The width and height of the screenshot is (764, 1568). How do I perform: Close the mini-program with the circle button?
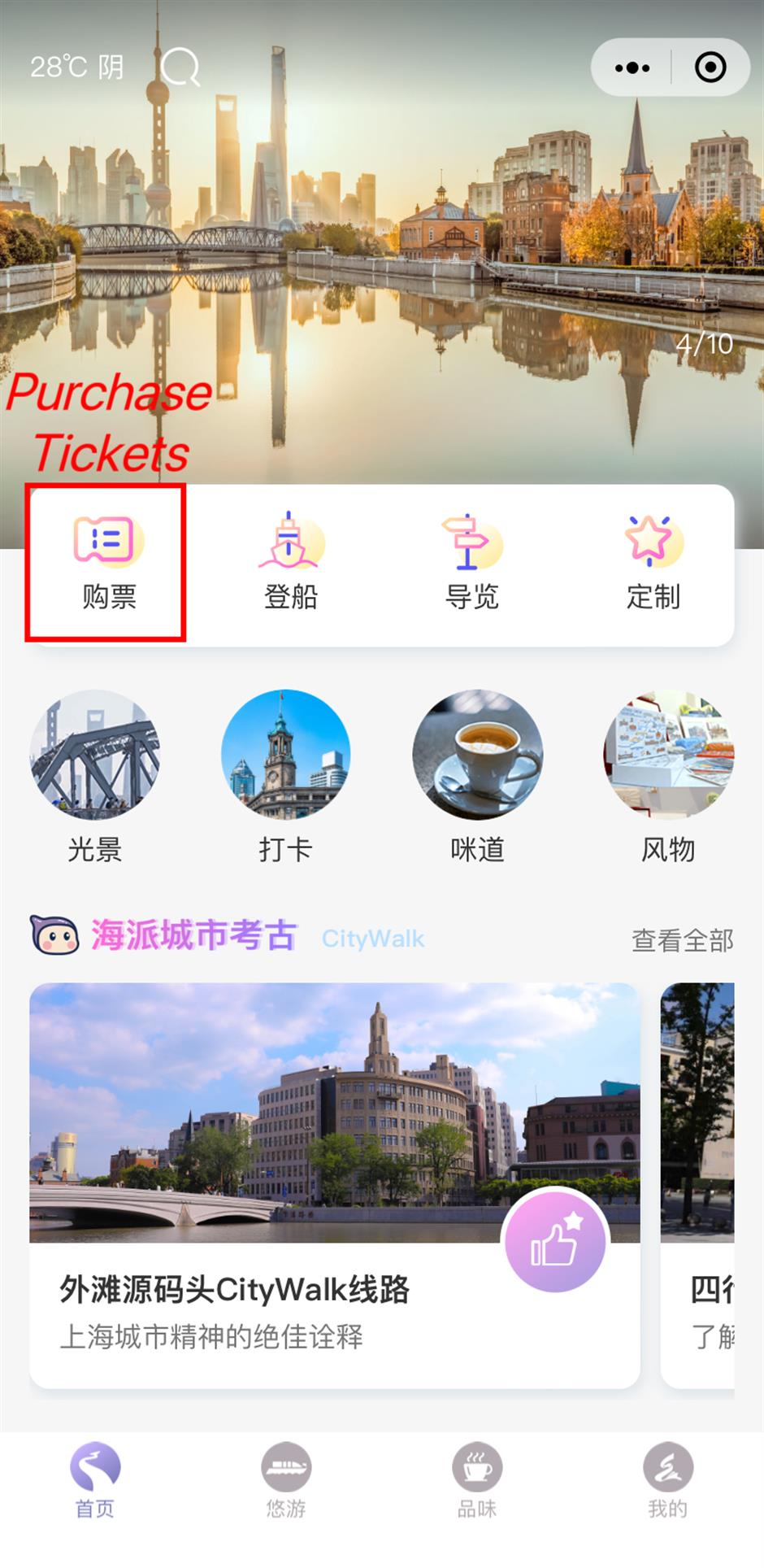pos(710,68)
